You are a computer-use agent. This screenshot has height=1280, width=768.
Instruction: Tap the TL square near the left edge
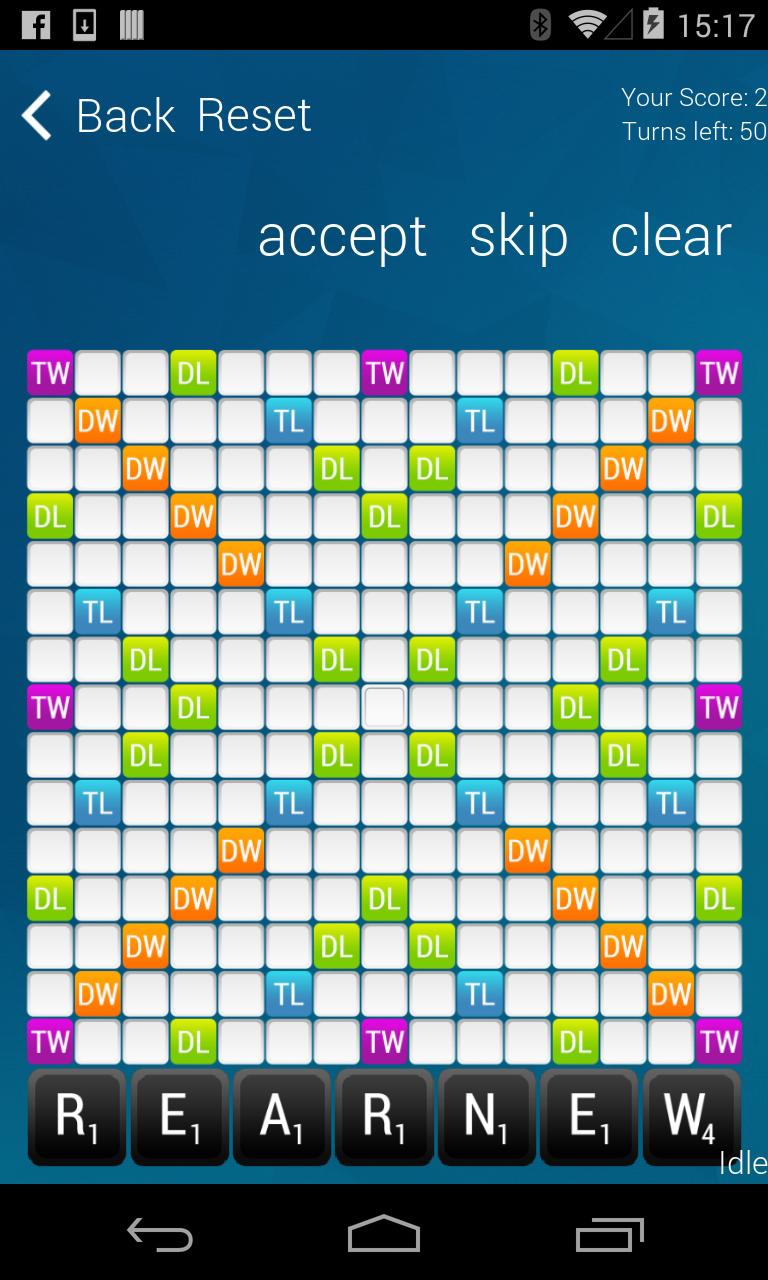pyautogui.click(x=96, y=611)
